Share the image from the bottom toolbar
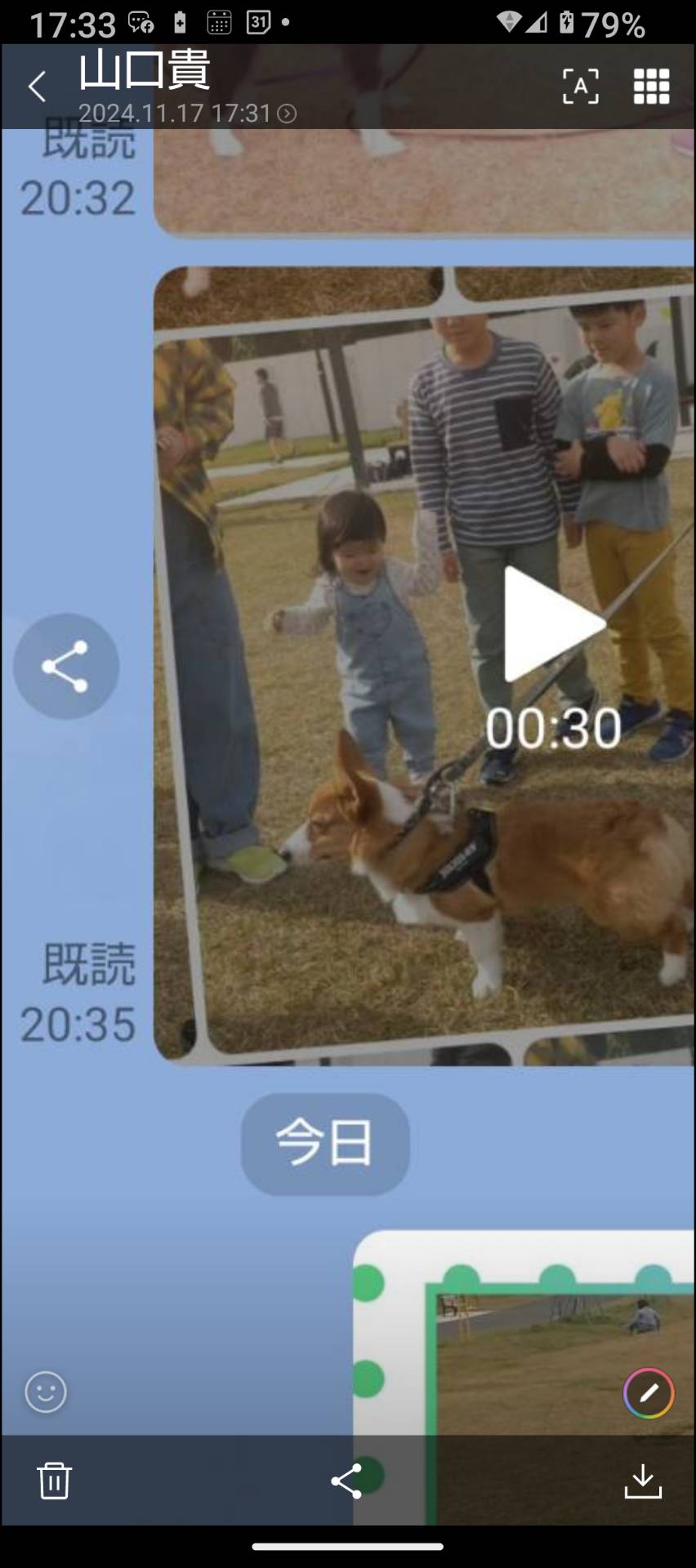 tap(346, 1481)
